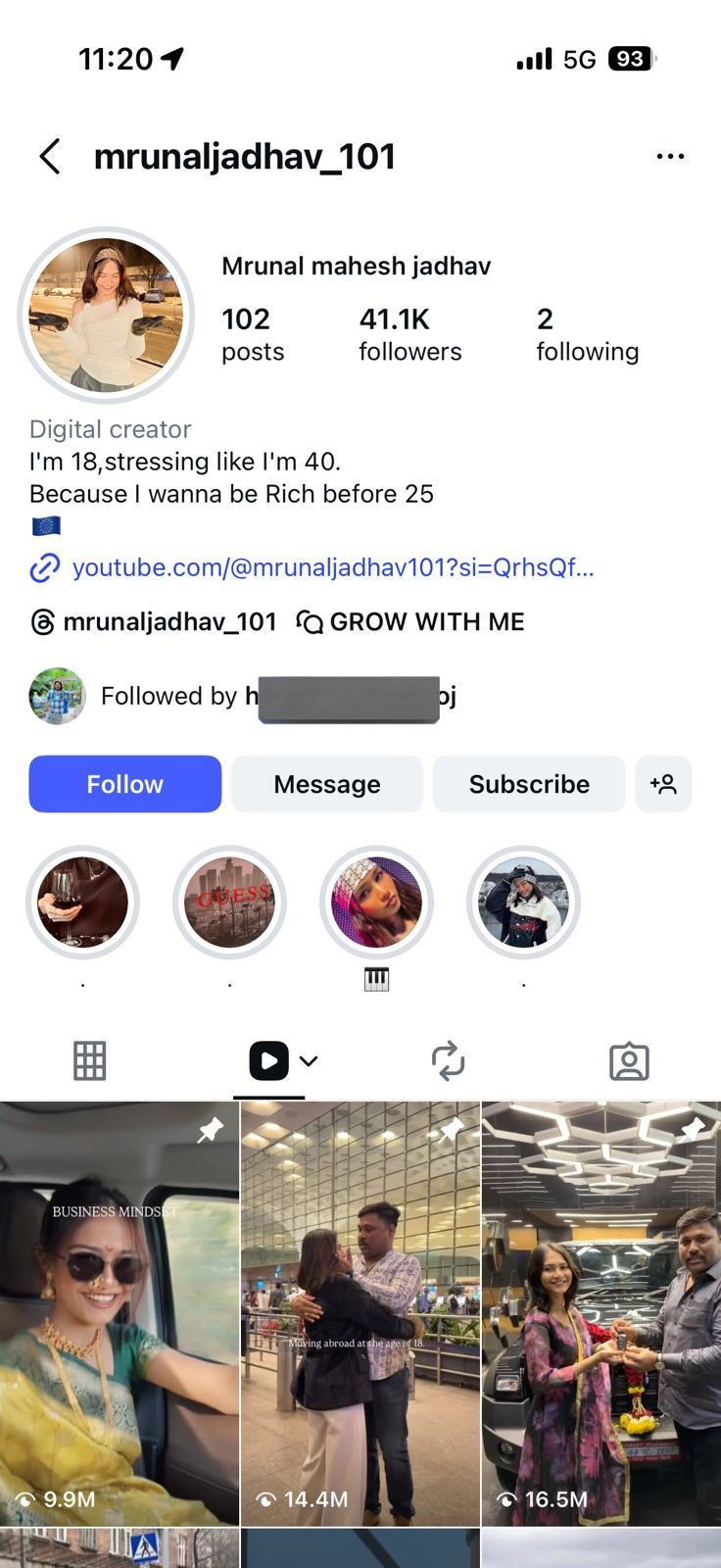This screenshot has height=1568, width=721.
Task: View the profile picture of Mrunal
Action: coord(106,316)
